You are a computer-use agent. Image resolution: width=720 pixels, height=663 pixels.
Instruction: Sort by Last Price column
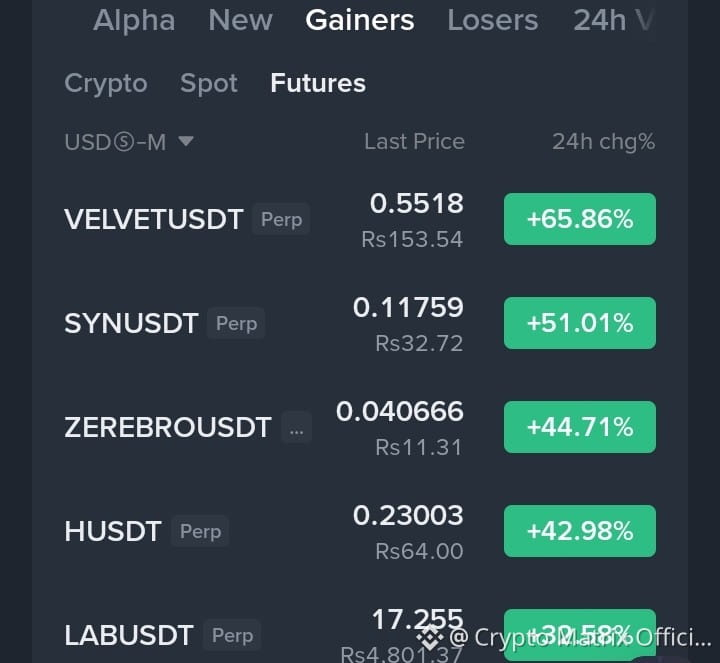(x=414, y=141)
